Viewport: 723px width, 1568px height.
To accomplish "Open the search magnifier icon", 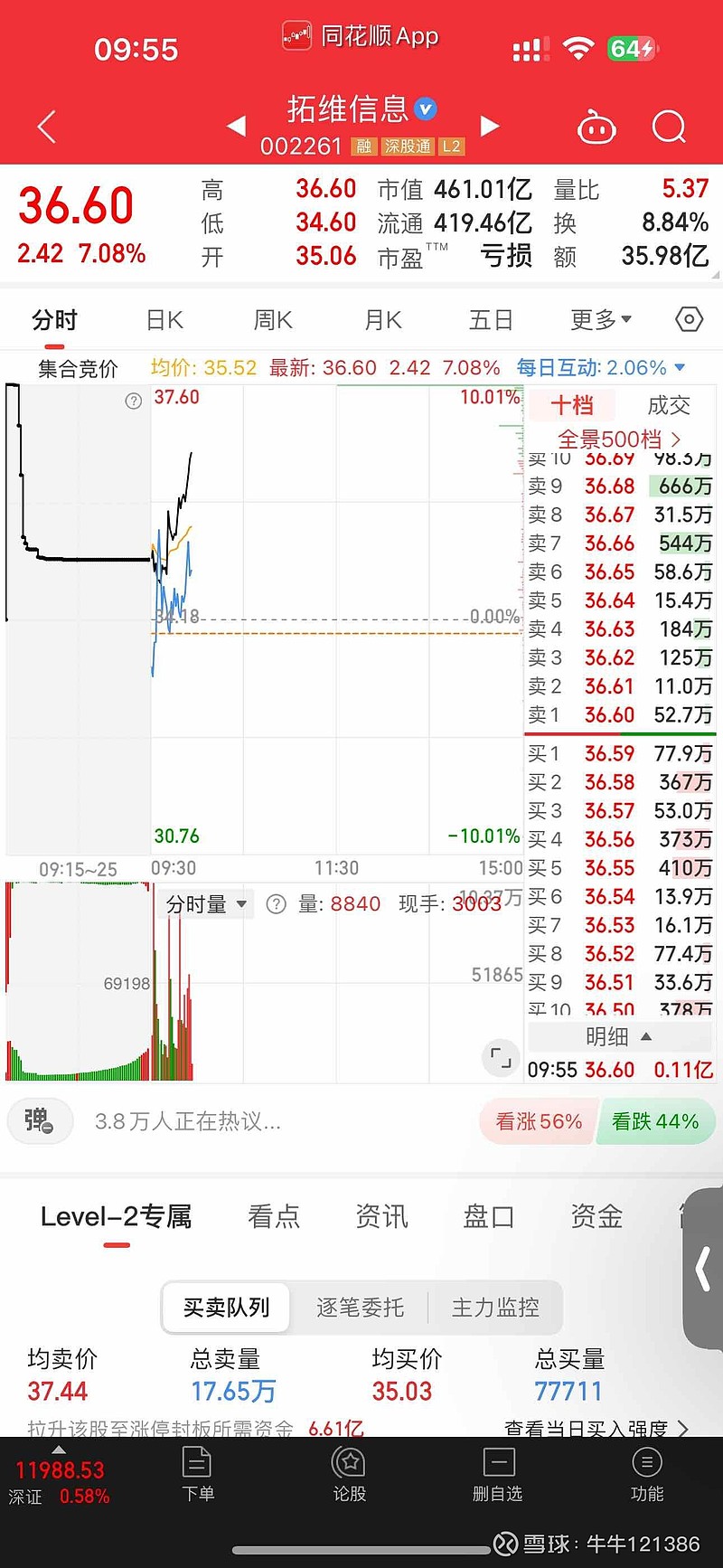I will [669, 128].
